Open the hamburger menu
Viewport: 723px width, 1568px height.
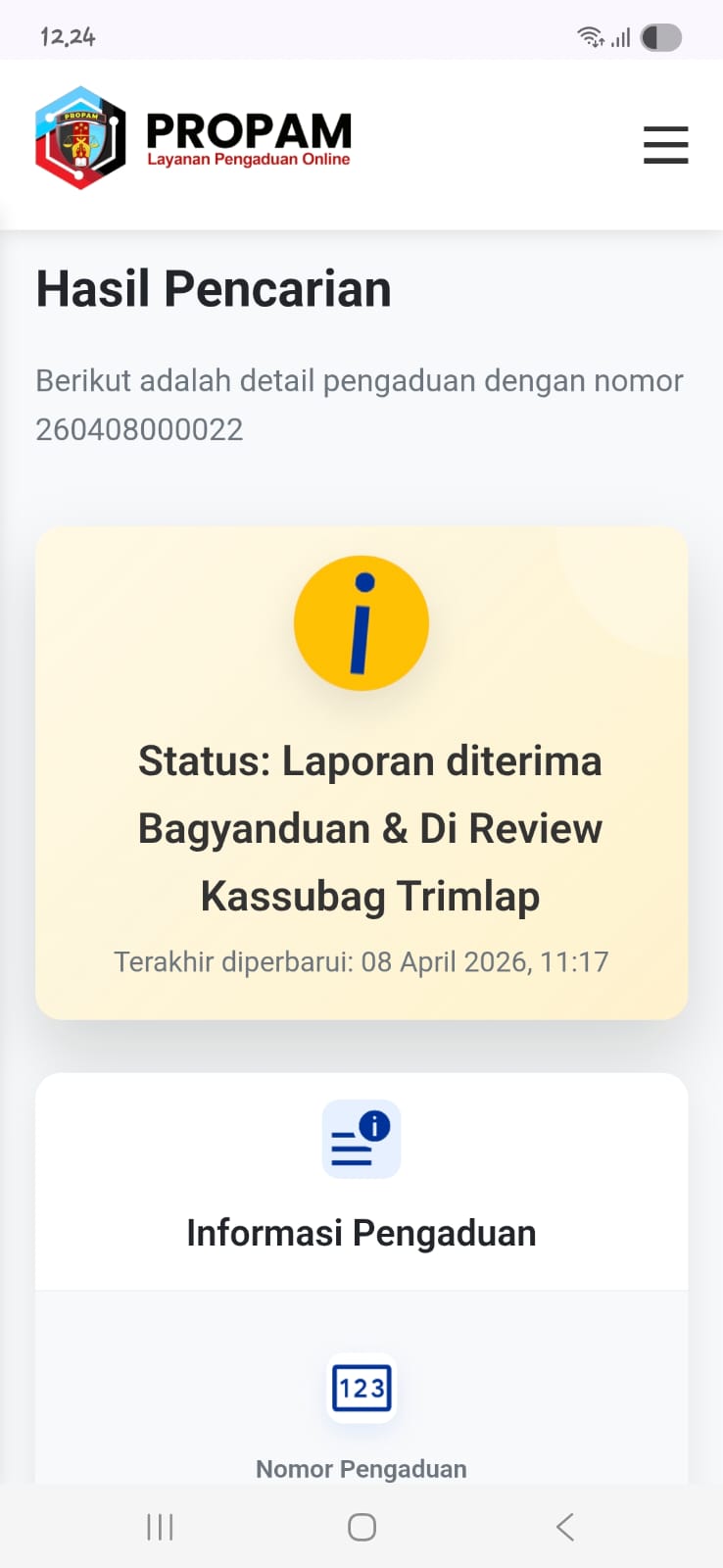pos(665,145)
